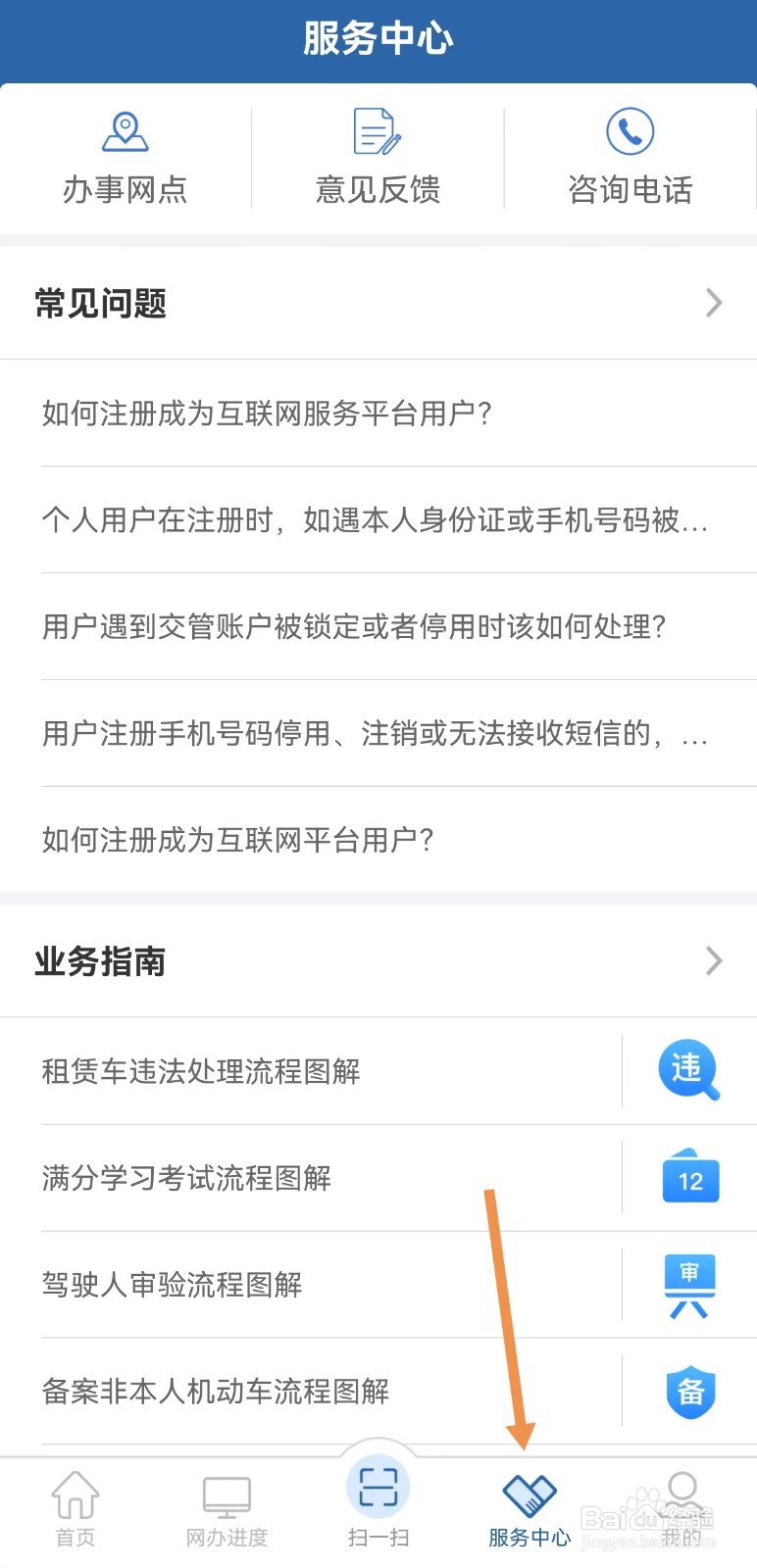This screenshot has width=757, height=1568.
Task: Open 备案非本人机动车流程图解 guide
Action: pos(216,1392)
